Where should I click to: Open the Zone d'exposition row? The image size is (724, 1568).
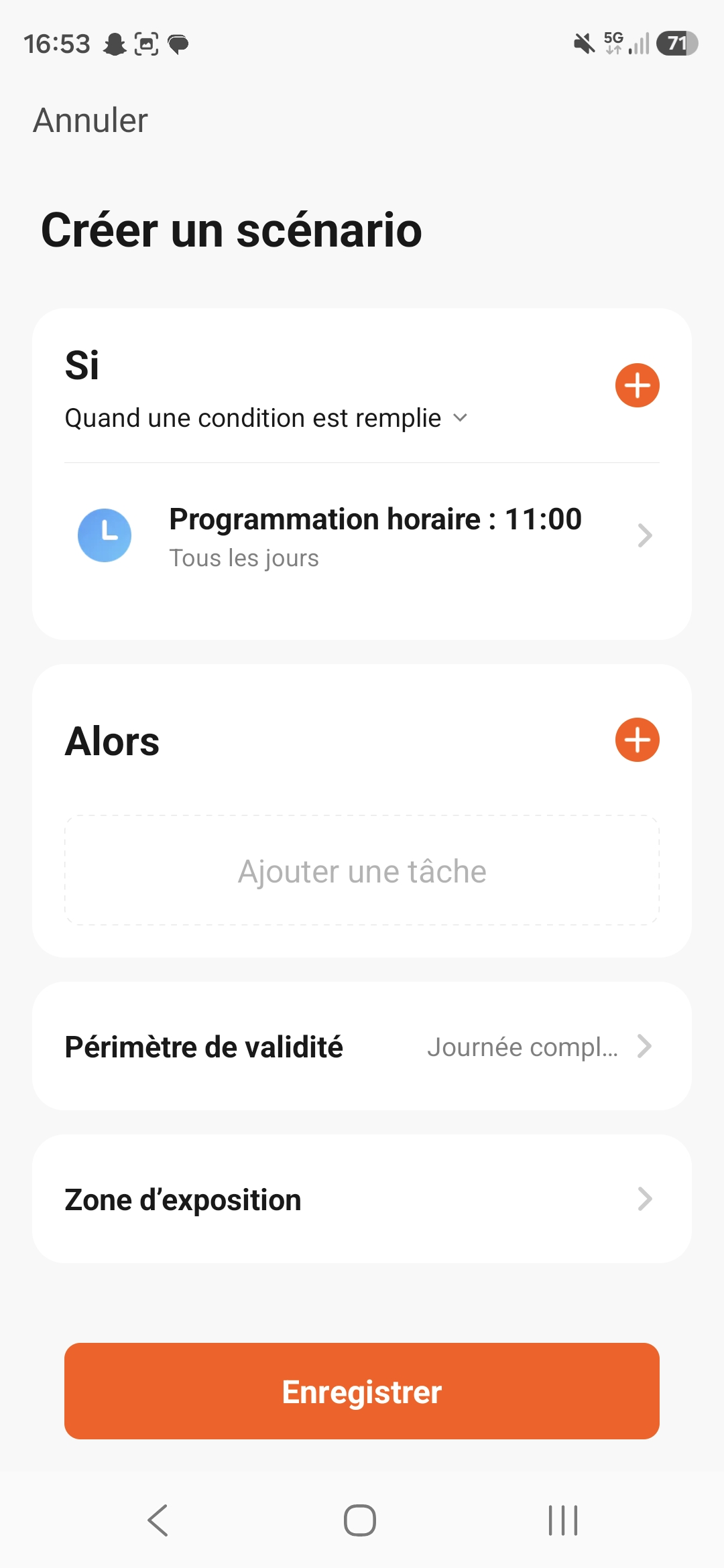point(362,1199)
